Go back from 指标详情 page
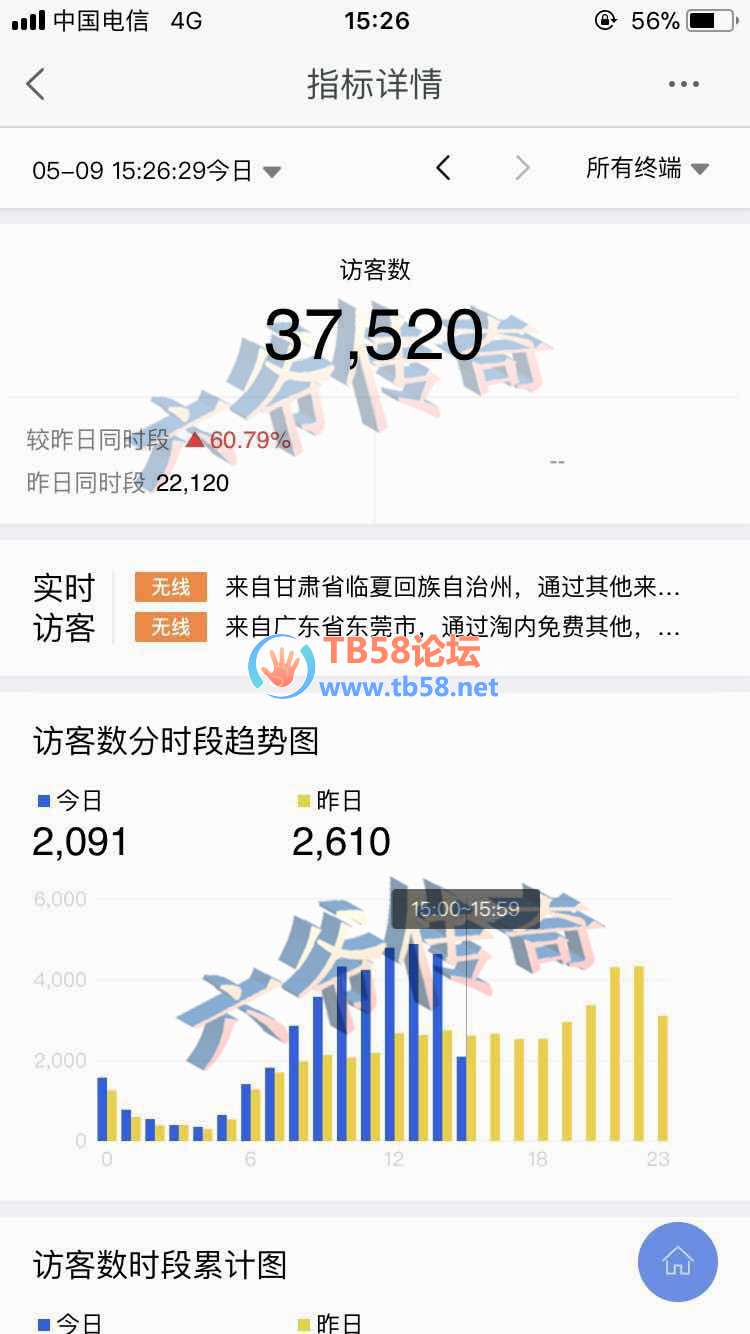The width and height of the screenshot is (750, 1334). coord(36,84)
